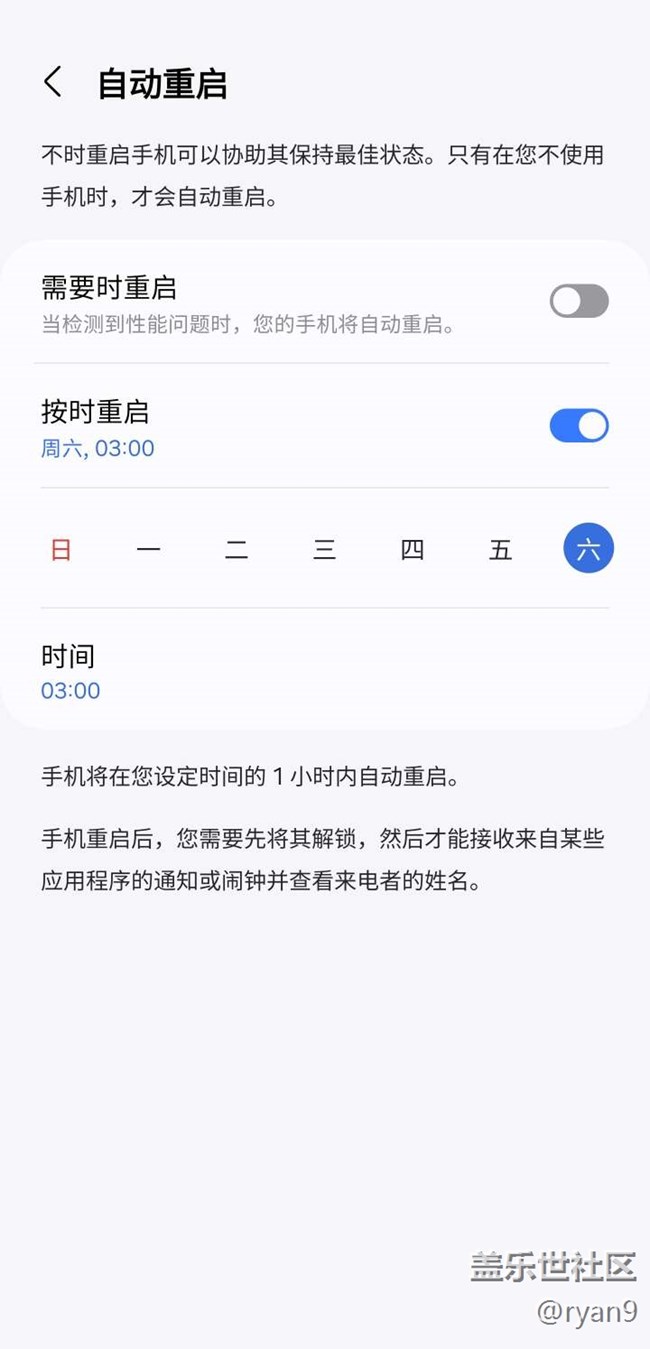The image size is (650, 1349).
Task: Enable the 需要时重启 switch
Action: pos(579,301)
